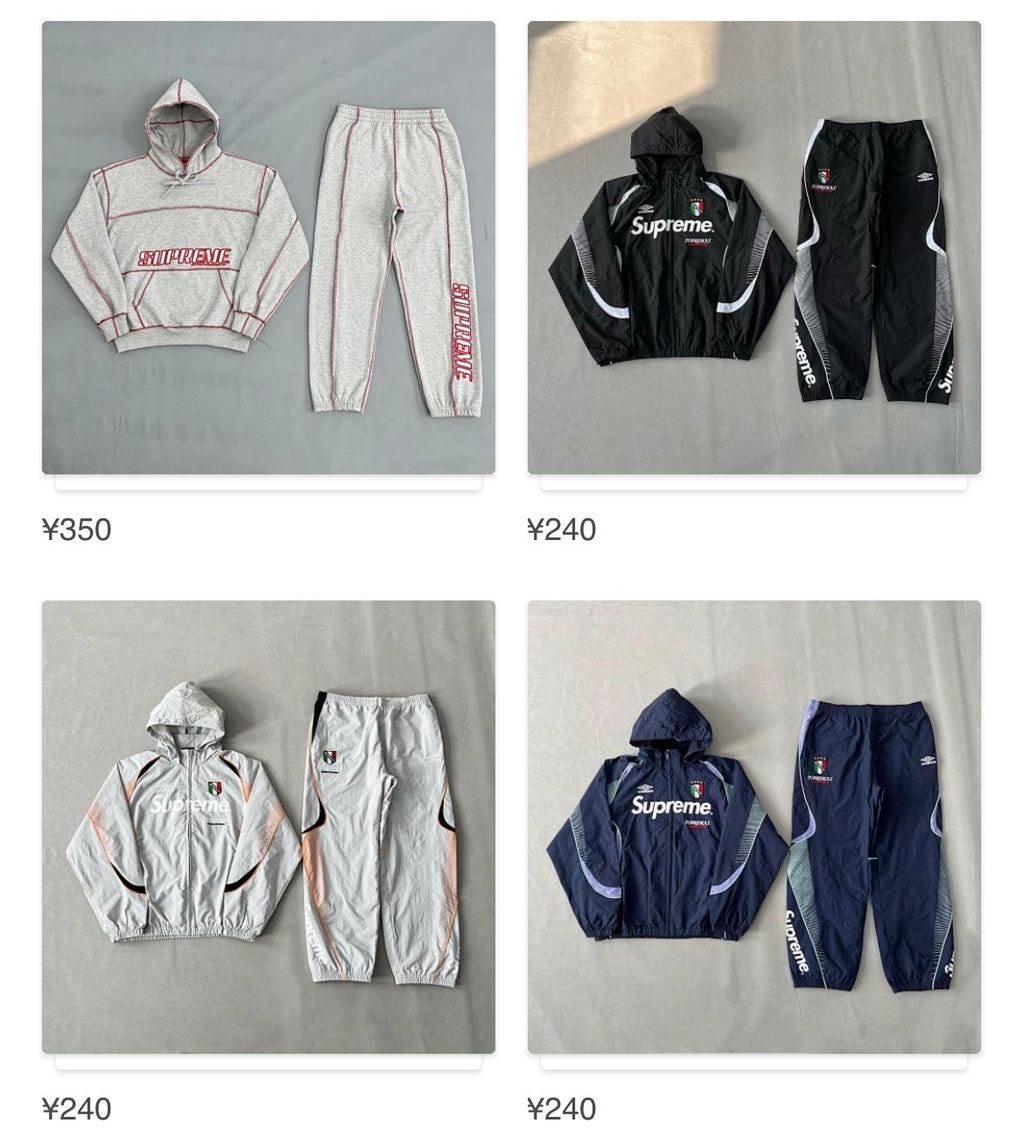Select the light gray tracksuit item
1024x1137 pixels.
268,826
